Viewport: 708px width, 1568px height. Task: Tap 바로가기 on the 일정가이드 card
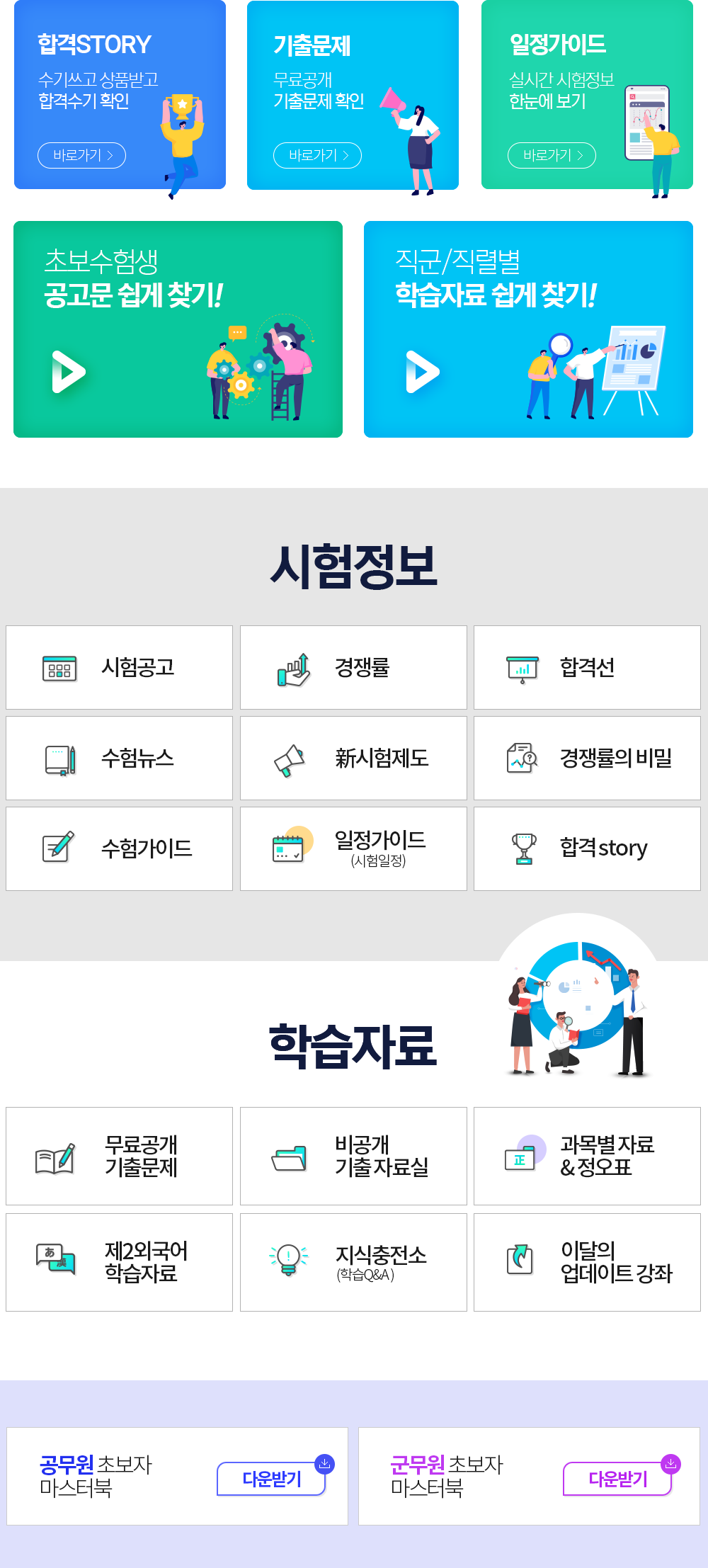[552, 155]
